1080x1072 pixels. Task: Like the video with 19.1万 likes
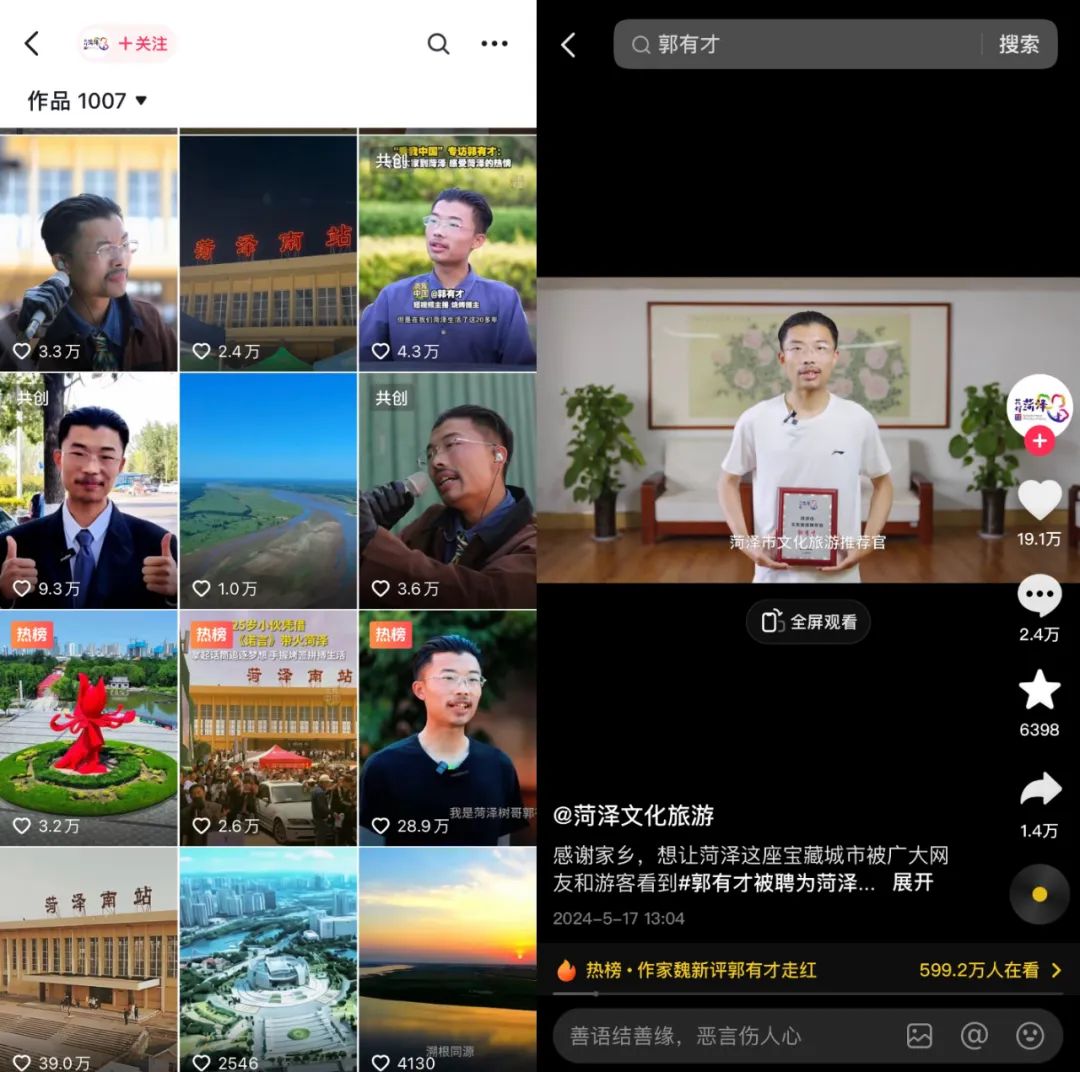pos(1039,500)
